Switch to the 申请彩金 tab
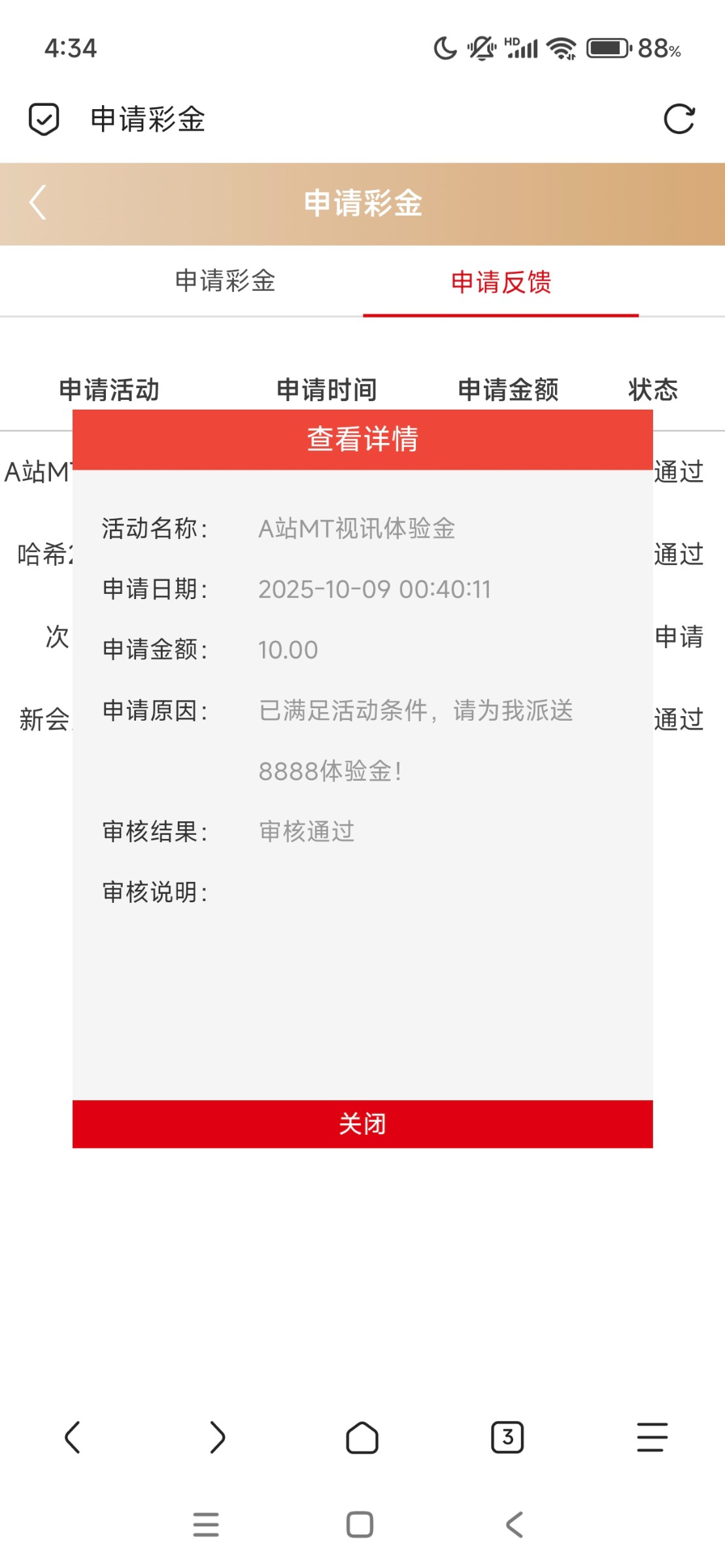This screenshot has width=725, height=1568. (225, 281)
